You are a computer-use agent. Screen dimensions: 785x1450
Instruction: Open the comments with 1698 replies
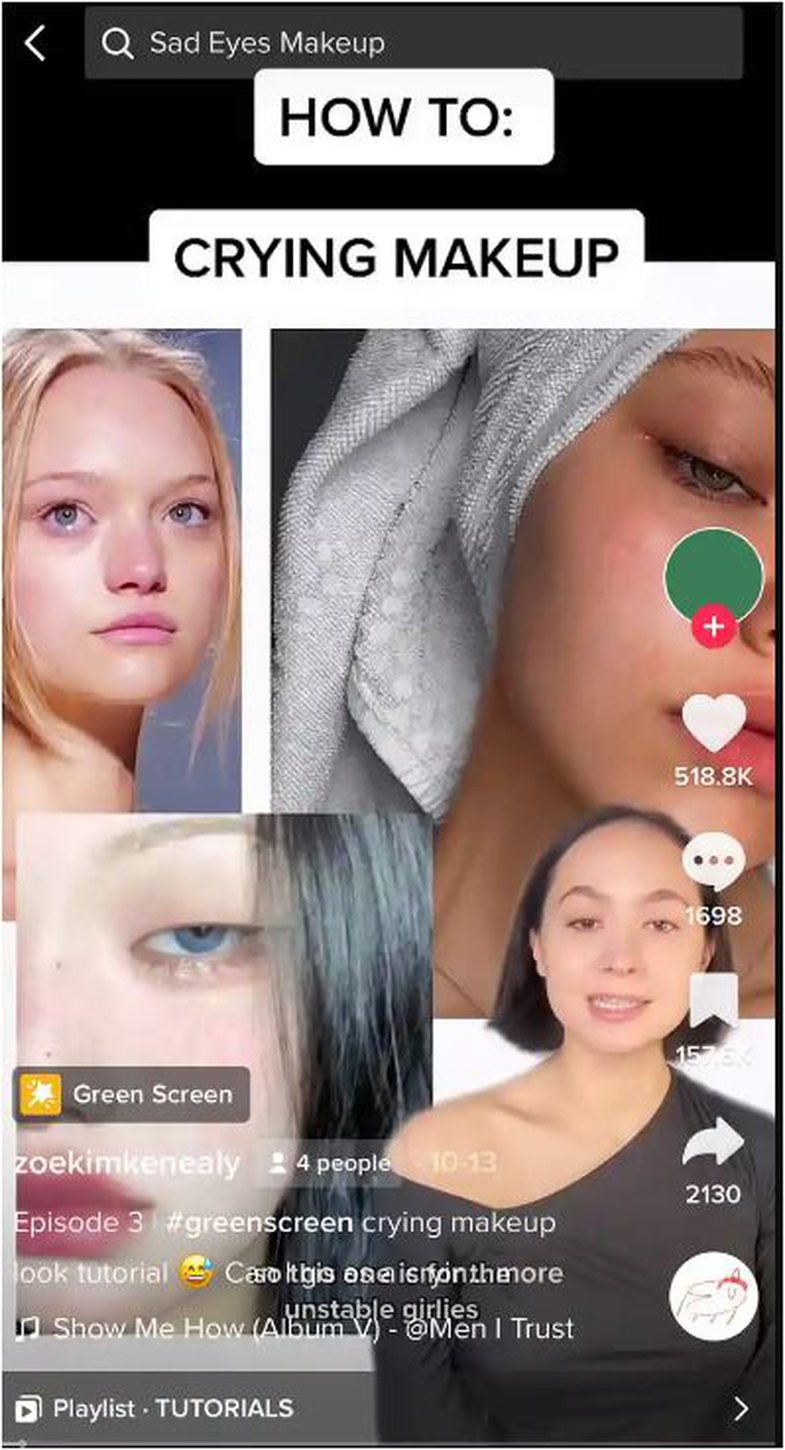713,863
